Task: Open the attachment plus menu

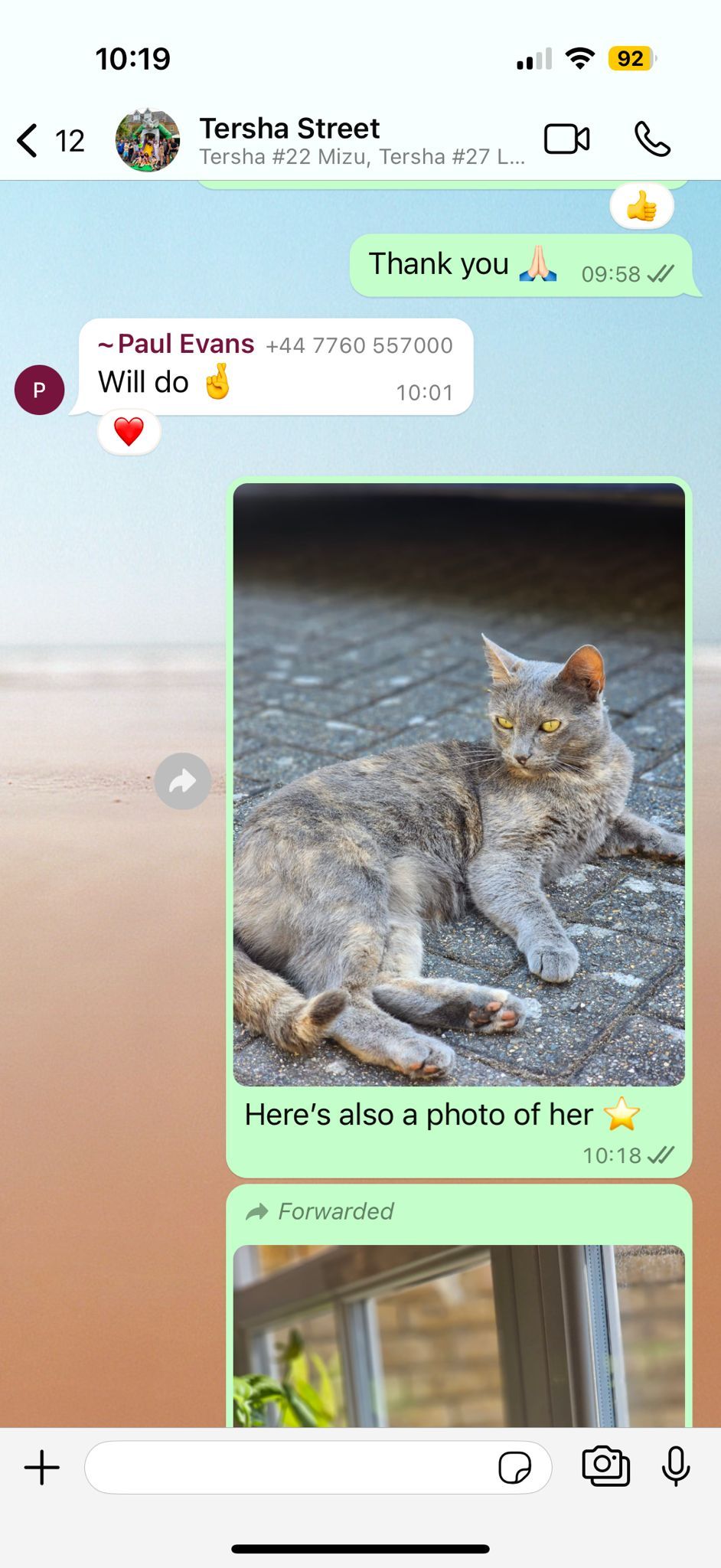Action: click(42, 1468)
